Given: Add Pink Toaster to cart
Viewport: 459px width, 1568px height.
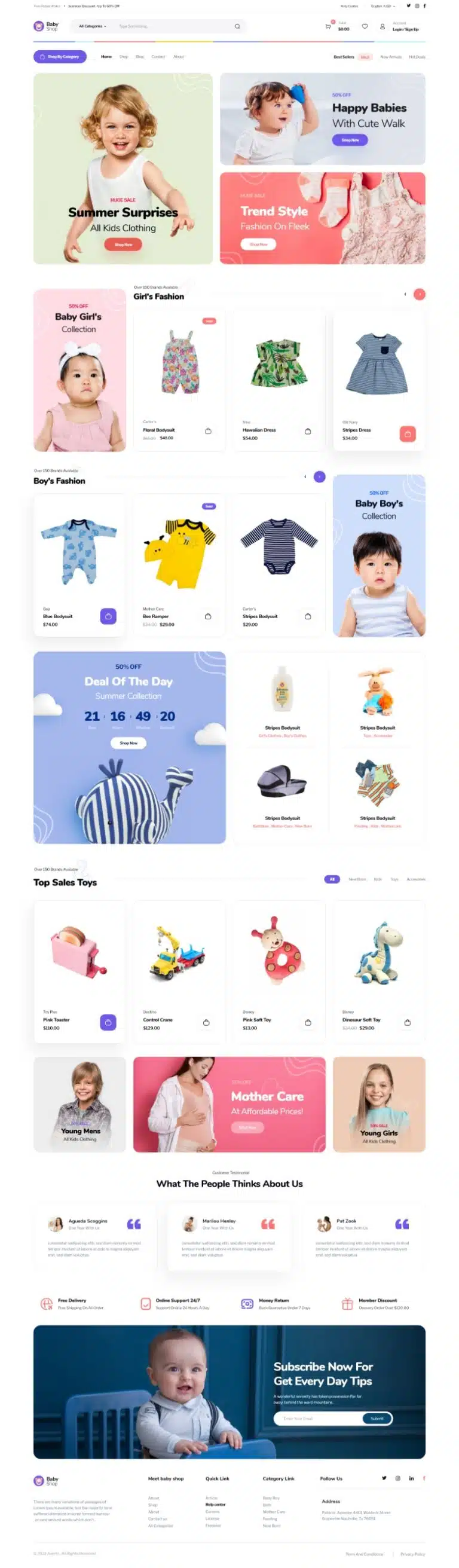Looking at the screenshot, I should pos(108,1022).
